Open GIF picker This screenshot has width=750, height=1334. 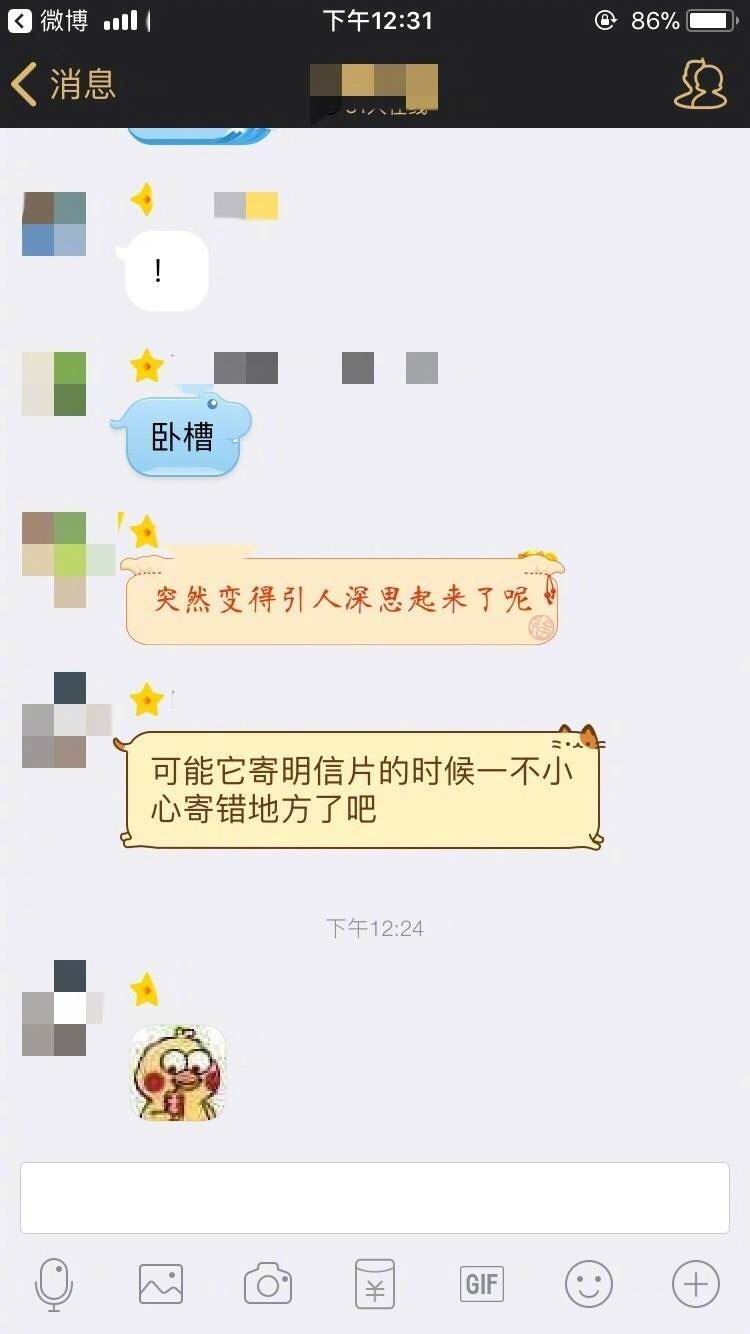tap(482, 1283)
